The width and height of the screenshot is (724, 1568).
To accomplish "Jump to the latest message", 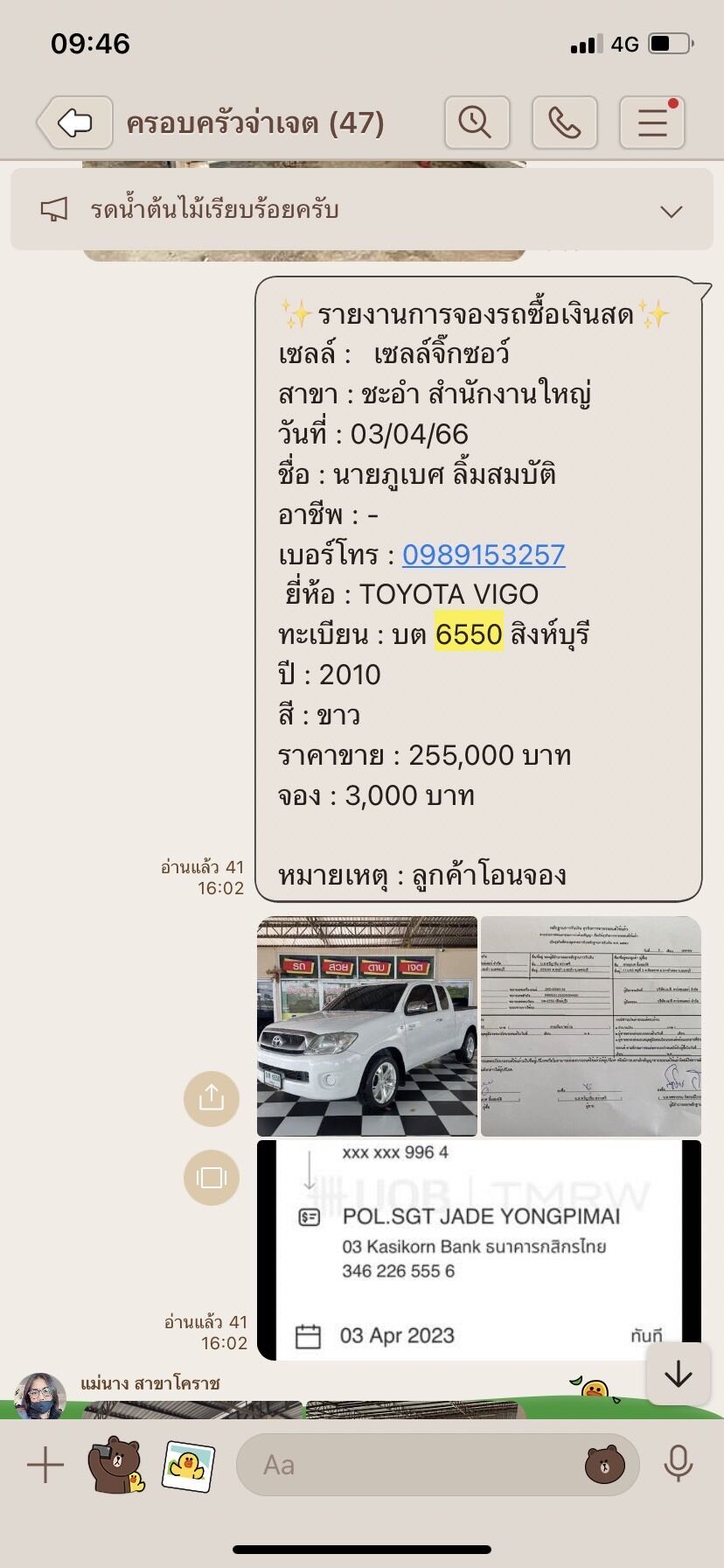I will tap(678, 1375).
